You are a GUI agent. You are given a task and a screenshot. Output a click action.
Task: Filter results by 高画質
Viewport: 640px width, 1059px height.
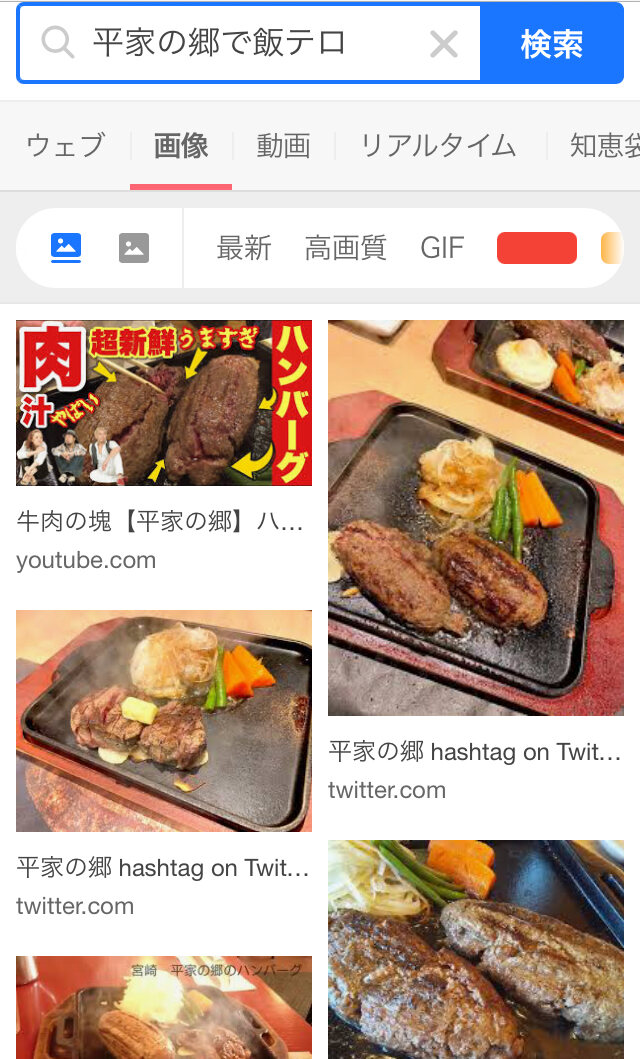[x=345, y=248]
